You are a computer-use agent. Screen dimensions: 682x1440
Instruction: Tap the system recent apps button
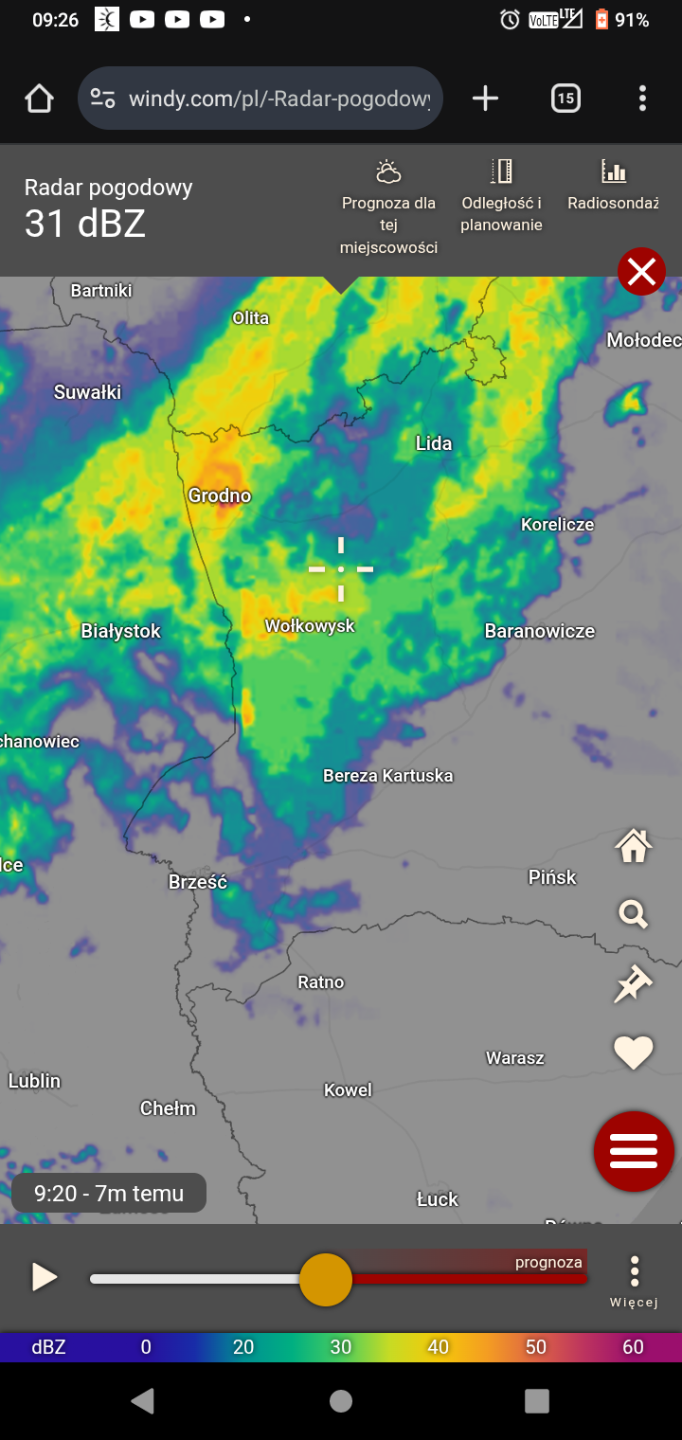point(537,1401)
